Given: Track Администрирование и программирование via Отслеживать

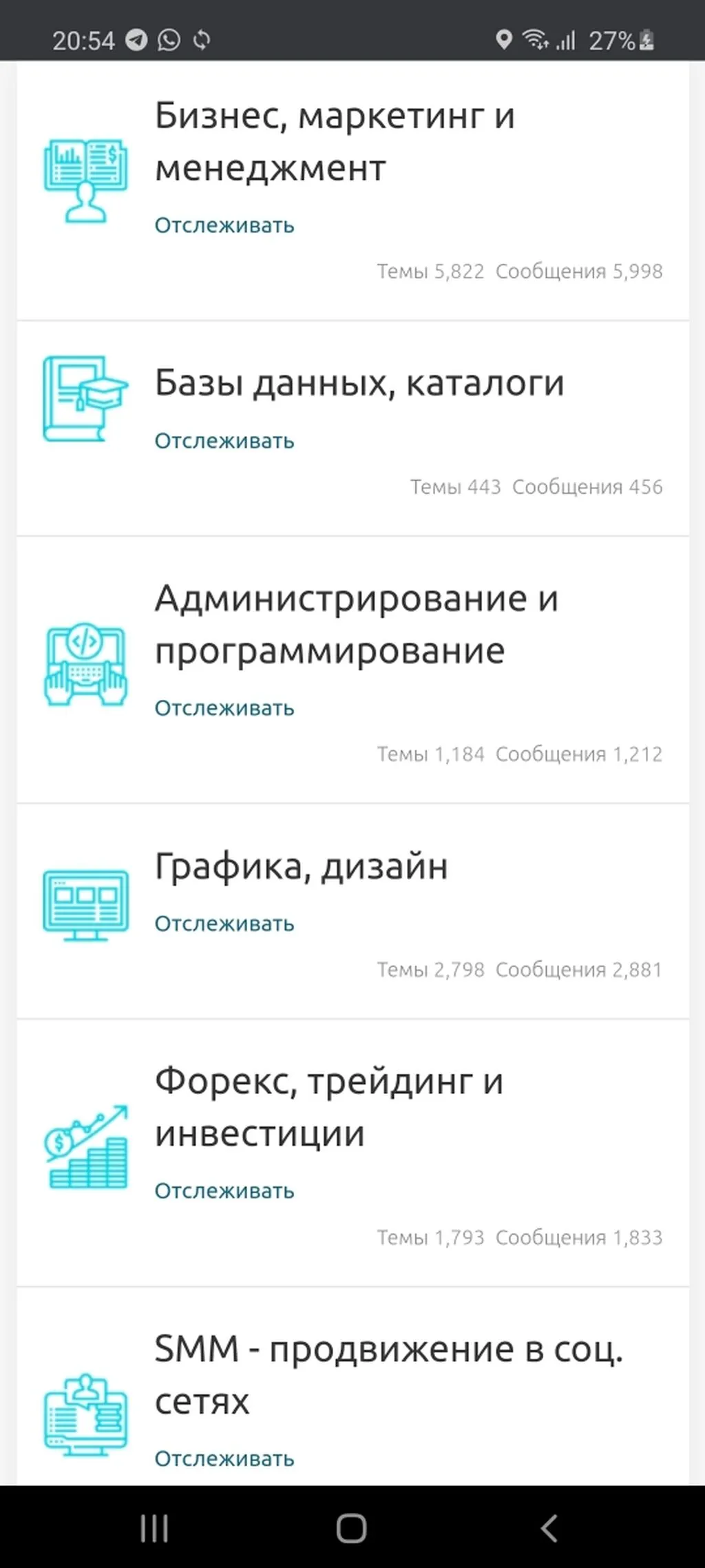Looking at the screenshot, I should pyautogui.click(x=224, y=708).
